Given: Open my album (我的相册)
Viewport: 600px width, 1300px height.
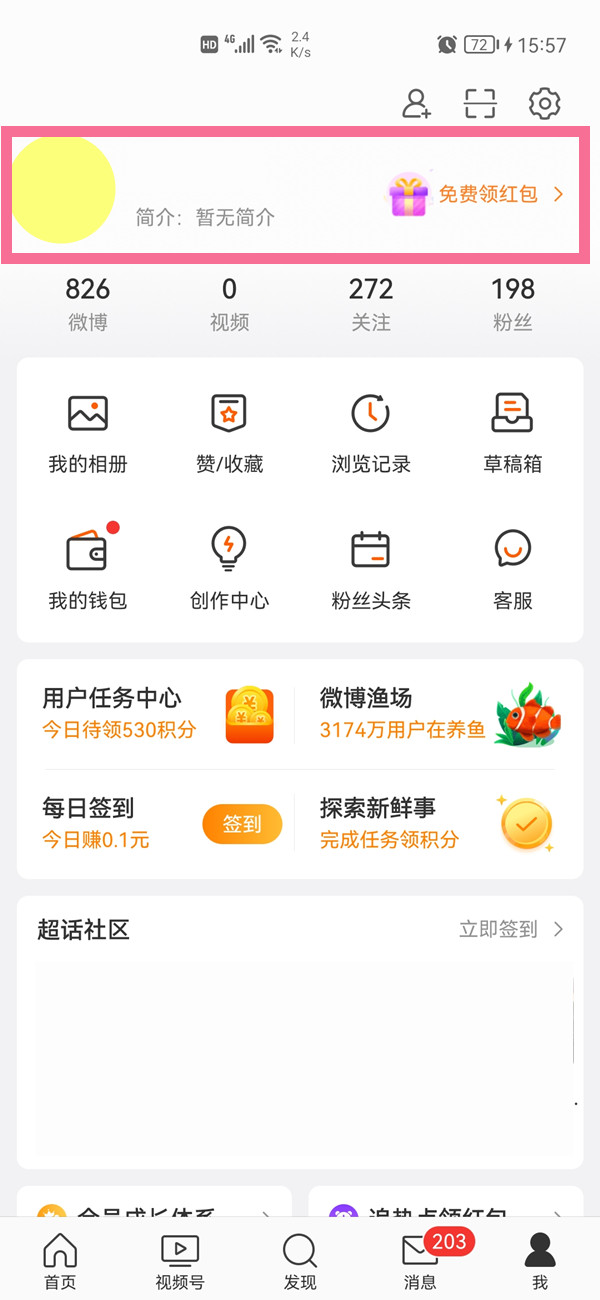Looking at the screenshot, I should tap(88, 434).
